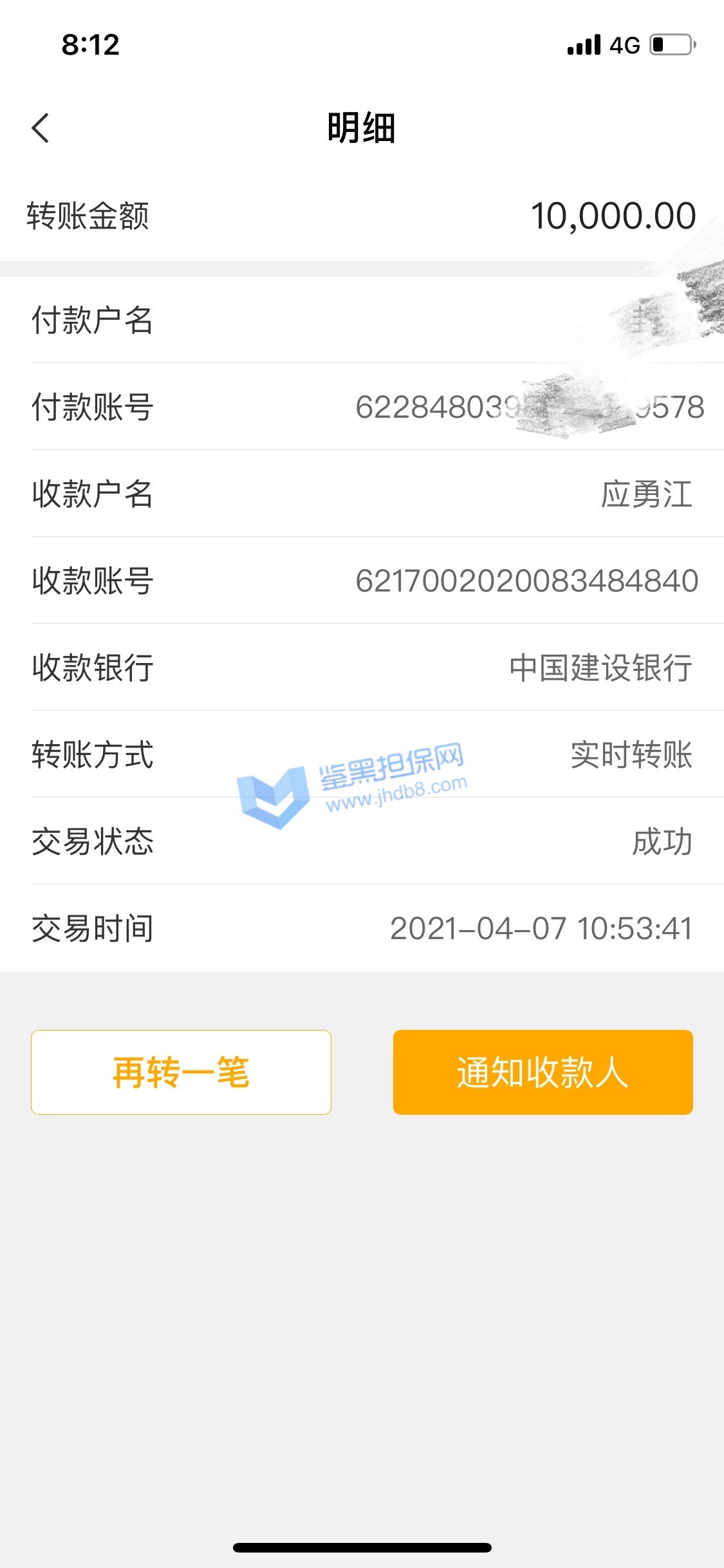724x1568 pixels.
Task: Go back from the 明细 screen
Action: coord(41,128)
